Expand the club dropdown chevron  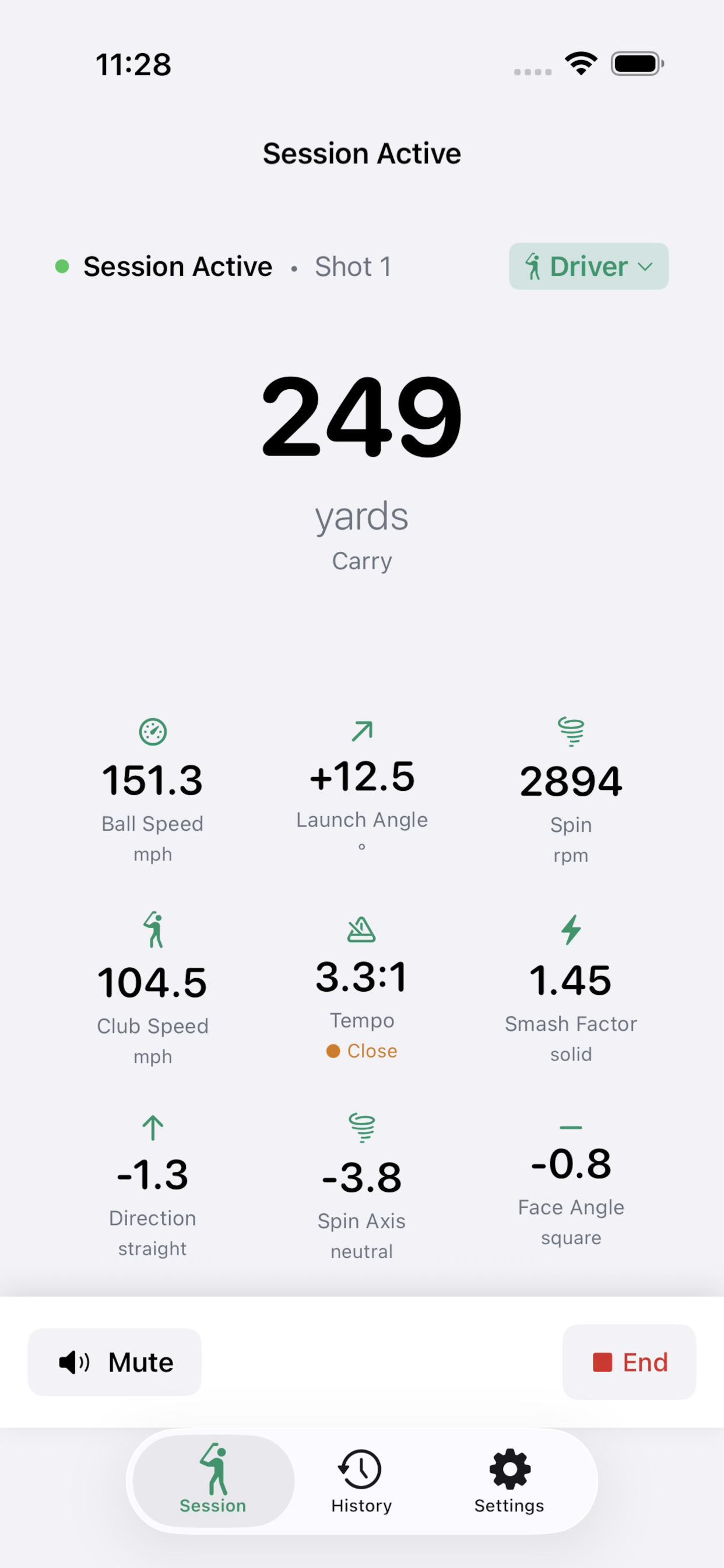(645, 268)
